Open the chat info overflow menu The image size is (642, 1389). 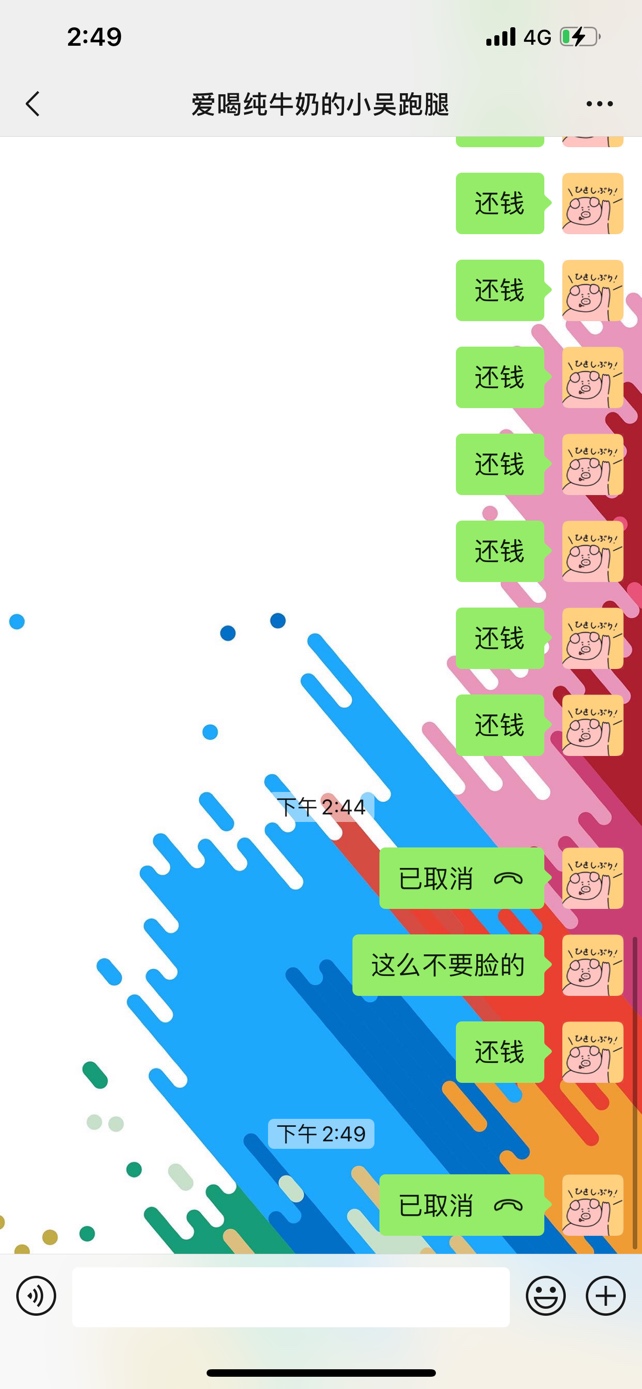point(599,104)
